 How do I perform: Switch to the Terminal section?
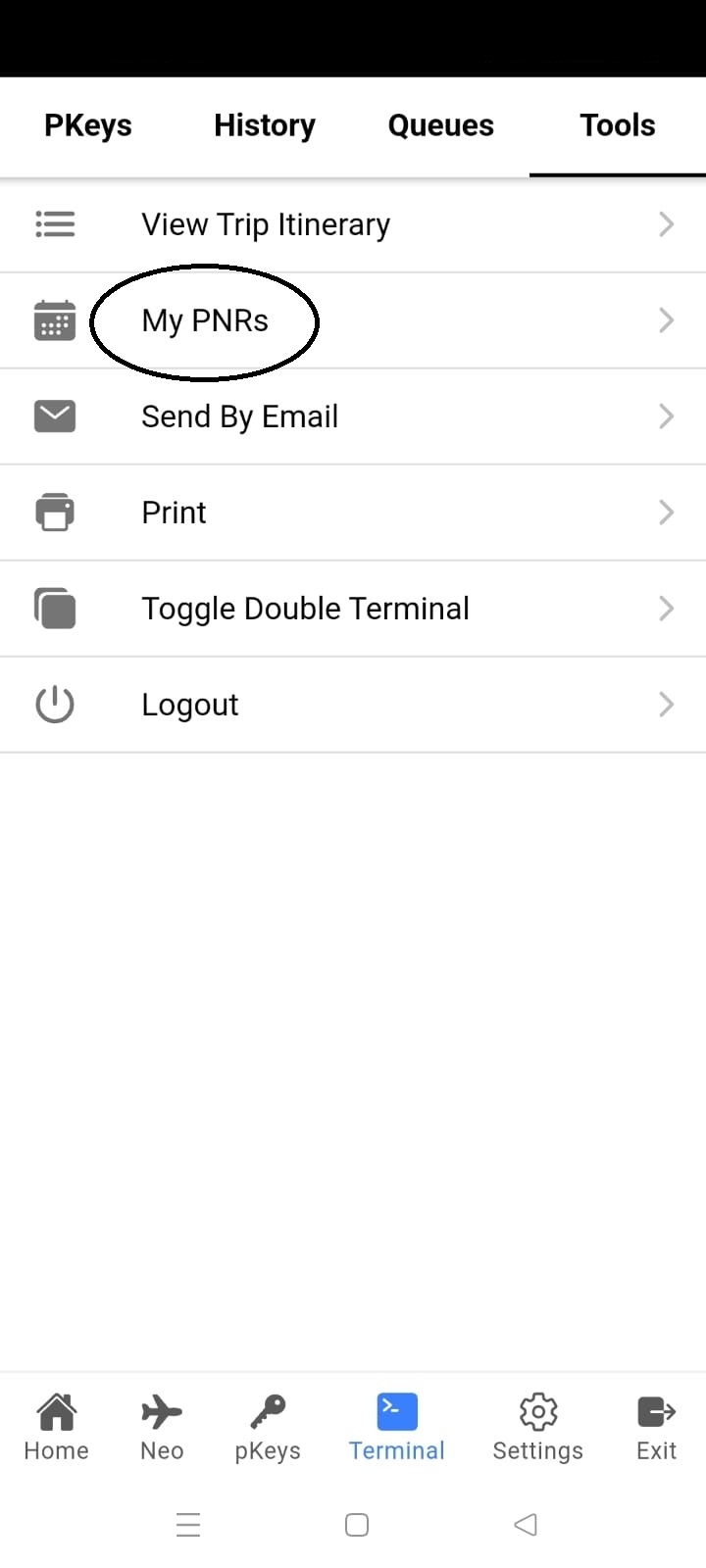(x=397, y=1427)
